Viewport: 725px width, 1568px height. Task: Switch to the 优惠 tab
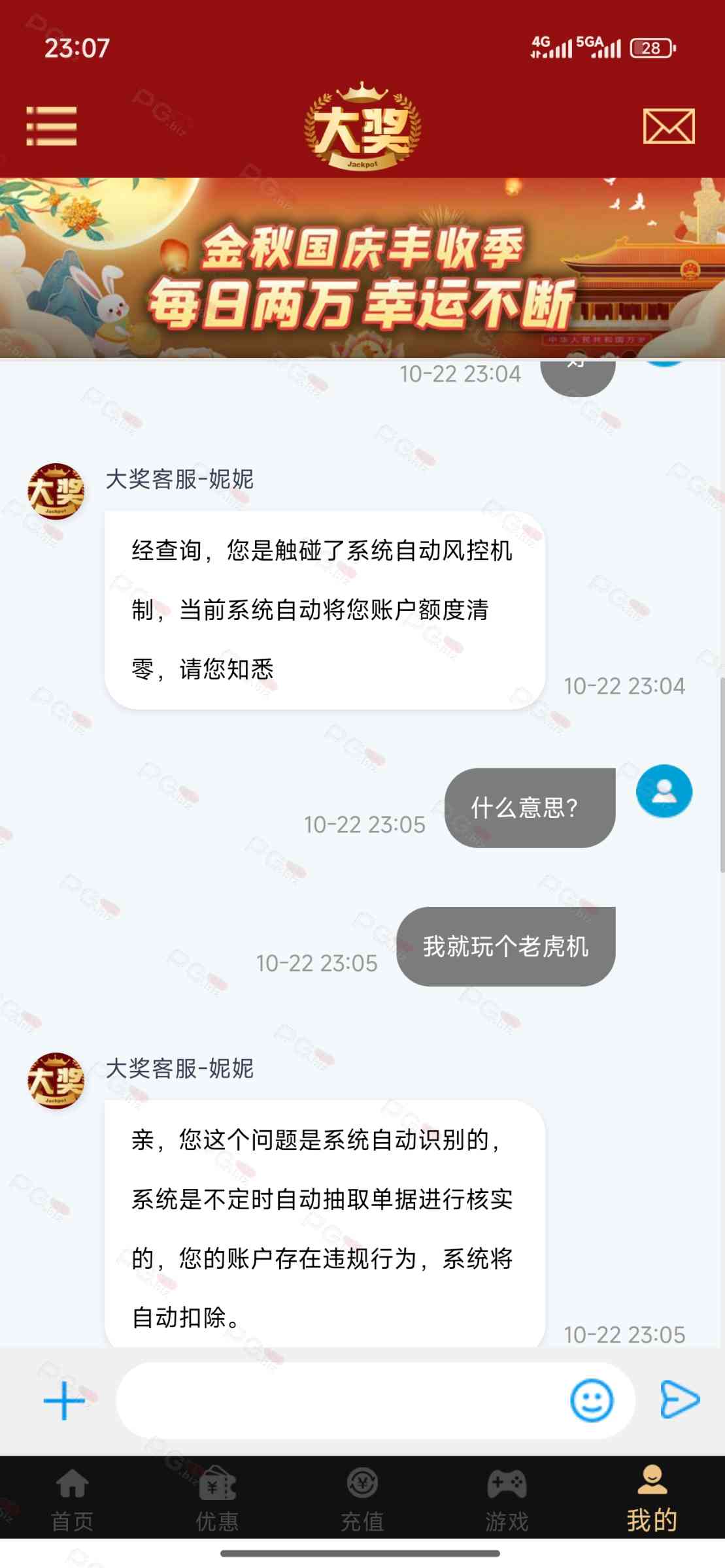click(217, 1496)
